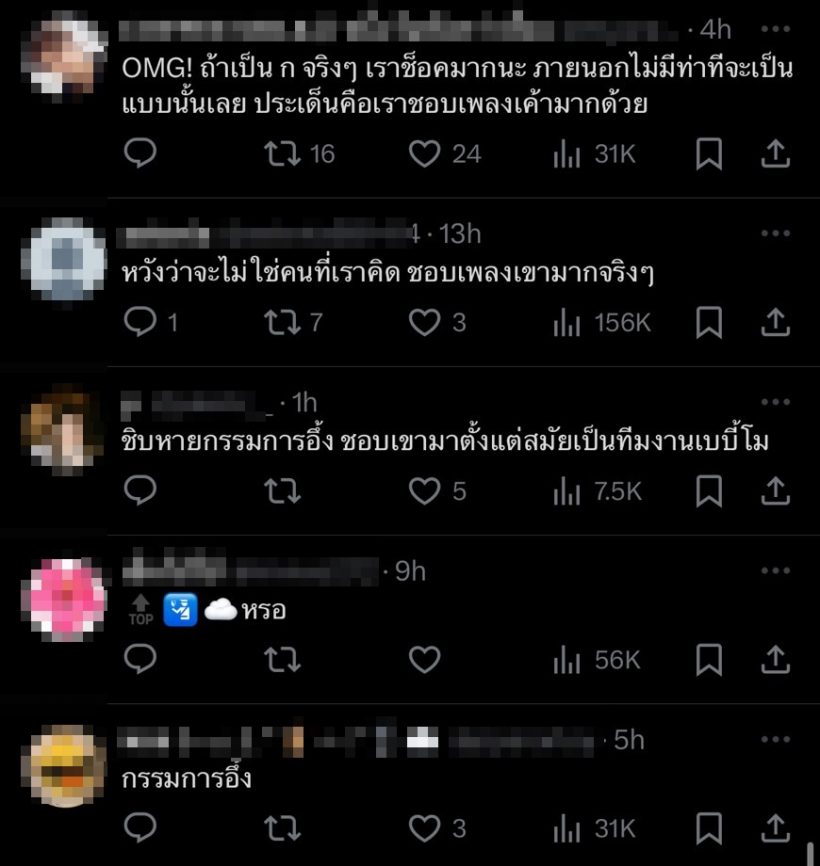
Task: Share the tweet with 7.5K views
Action: (776, 490)
